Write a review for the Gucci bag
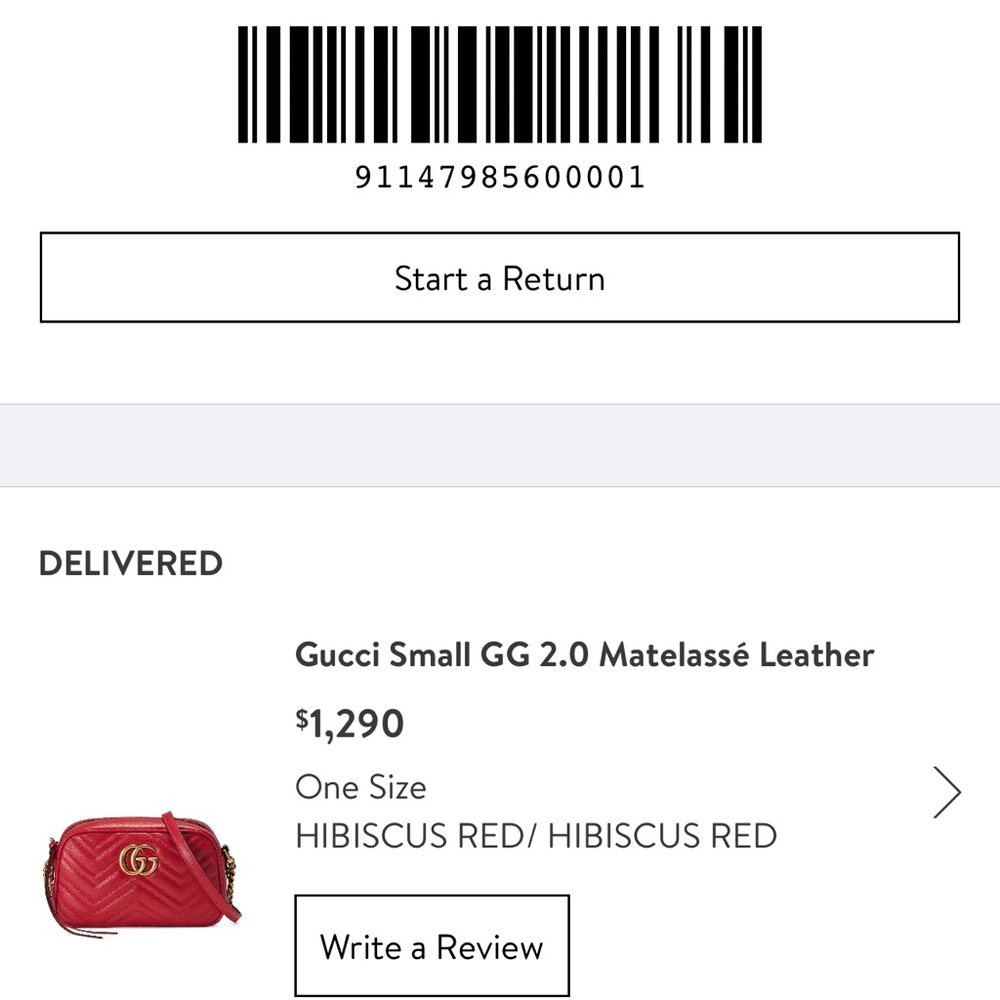Screen dimensions: 1000x1000 click(x=431, y=945)
